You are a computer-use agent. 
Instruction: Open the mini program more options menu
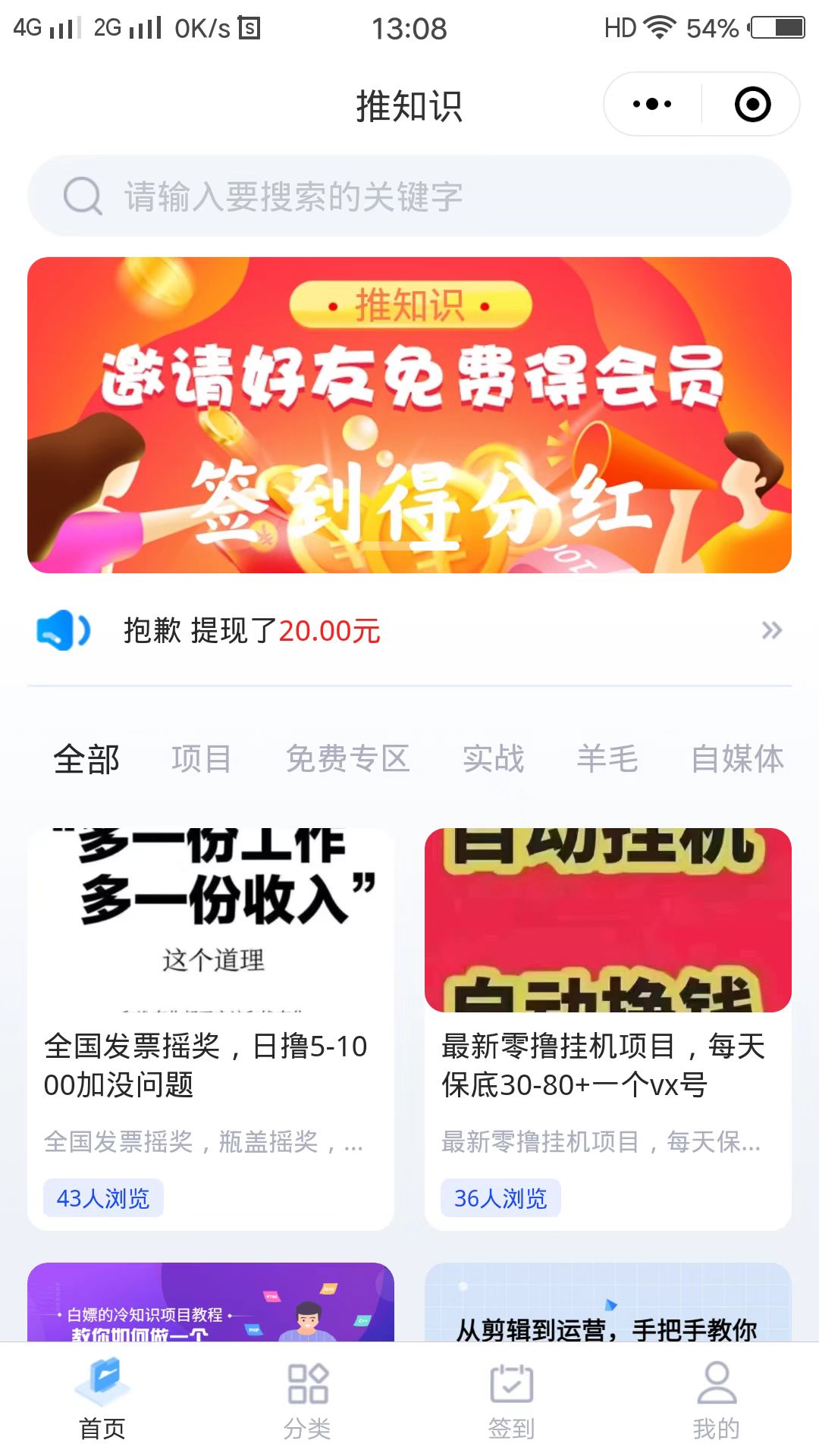click(x=652, y=104)
